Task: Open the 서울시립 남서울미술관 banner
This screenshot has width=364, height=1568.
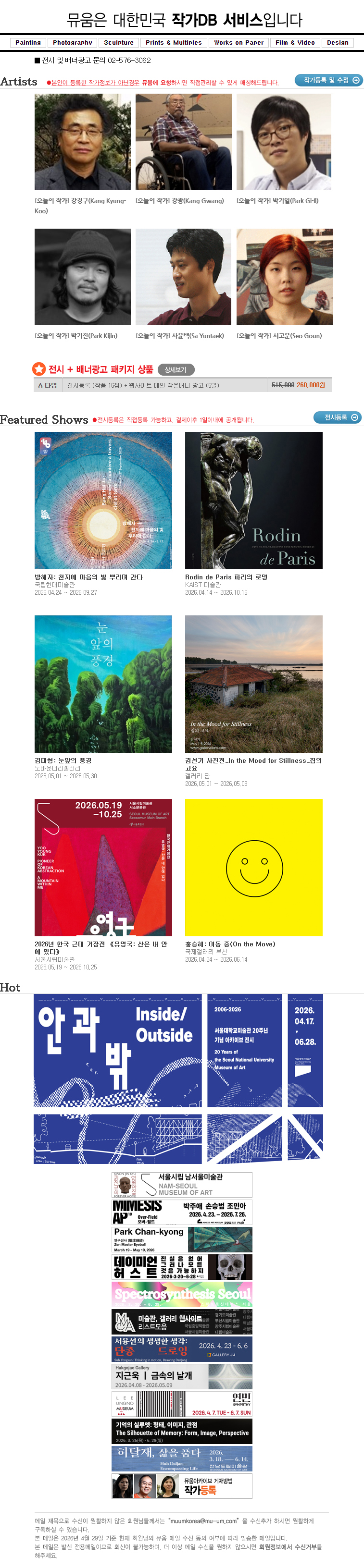Action: 182,1185
